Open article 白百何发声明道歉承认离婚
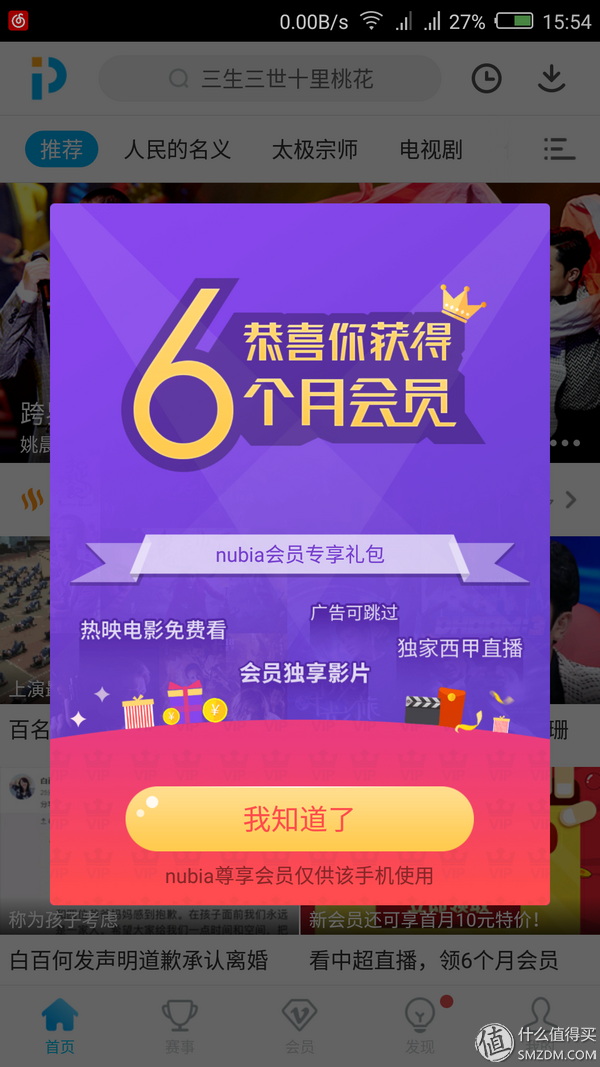 (x=140, y=961)
